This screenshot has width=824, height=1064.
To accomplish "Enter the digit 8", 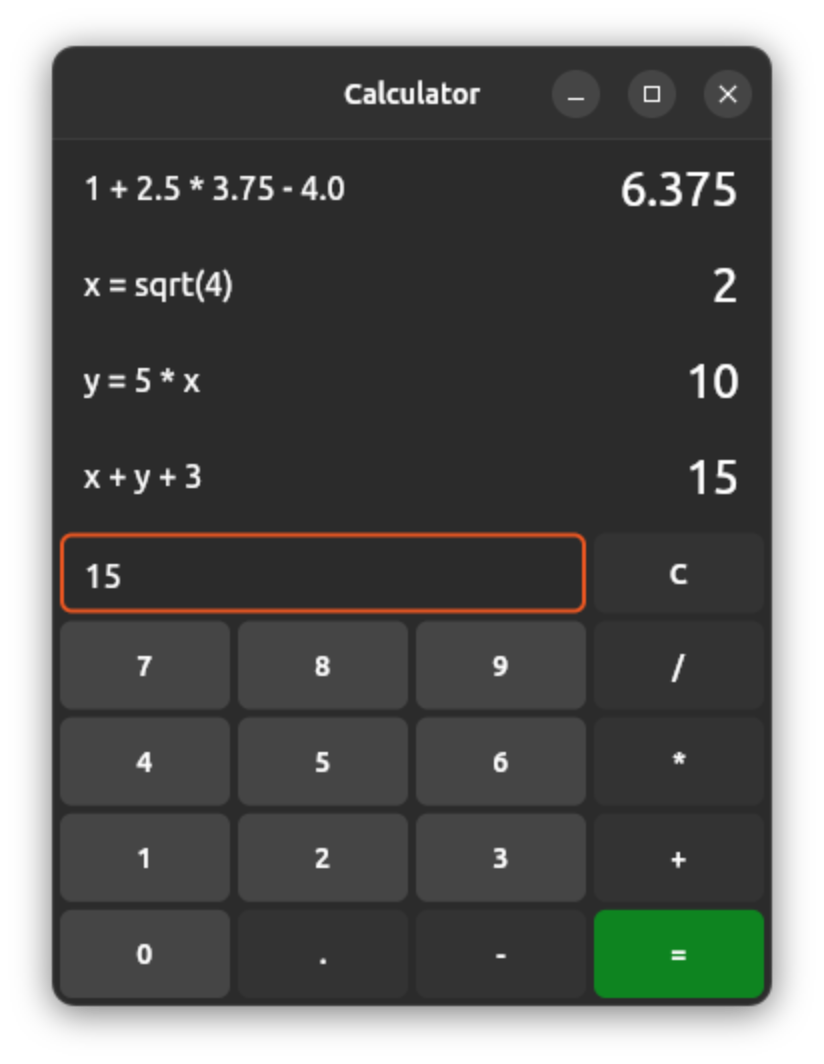I will coord(322,665).
